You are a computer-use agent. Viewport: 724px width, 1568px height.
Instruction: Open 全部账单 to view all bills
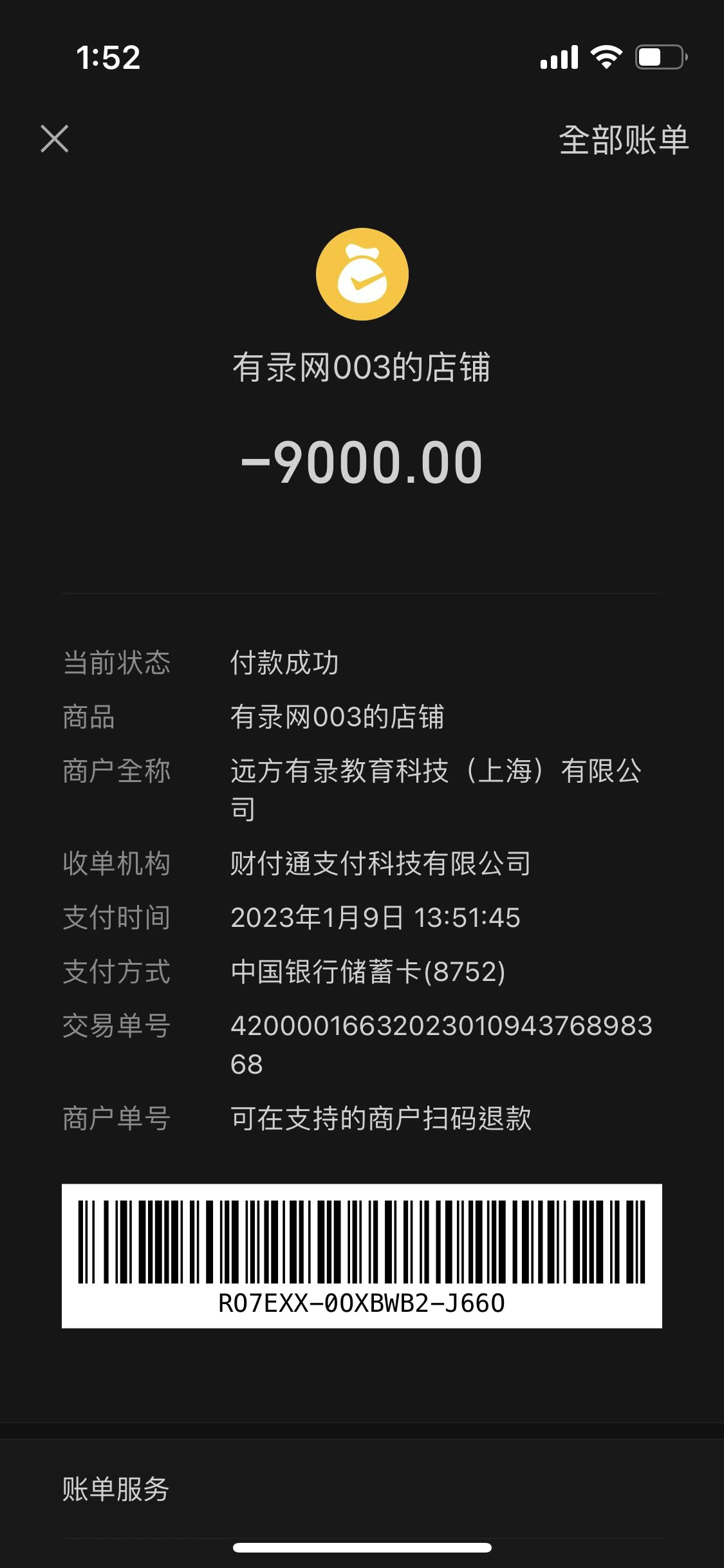tap(623, 140)
